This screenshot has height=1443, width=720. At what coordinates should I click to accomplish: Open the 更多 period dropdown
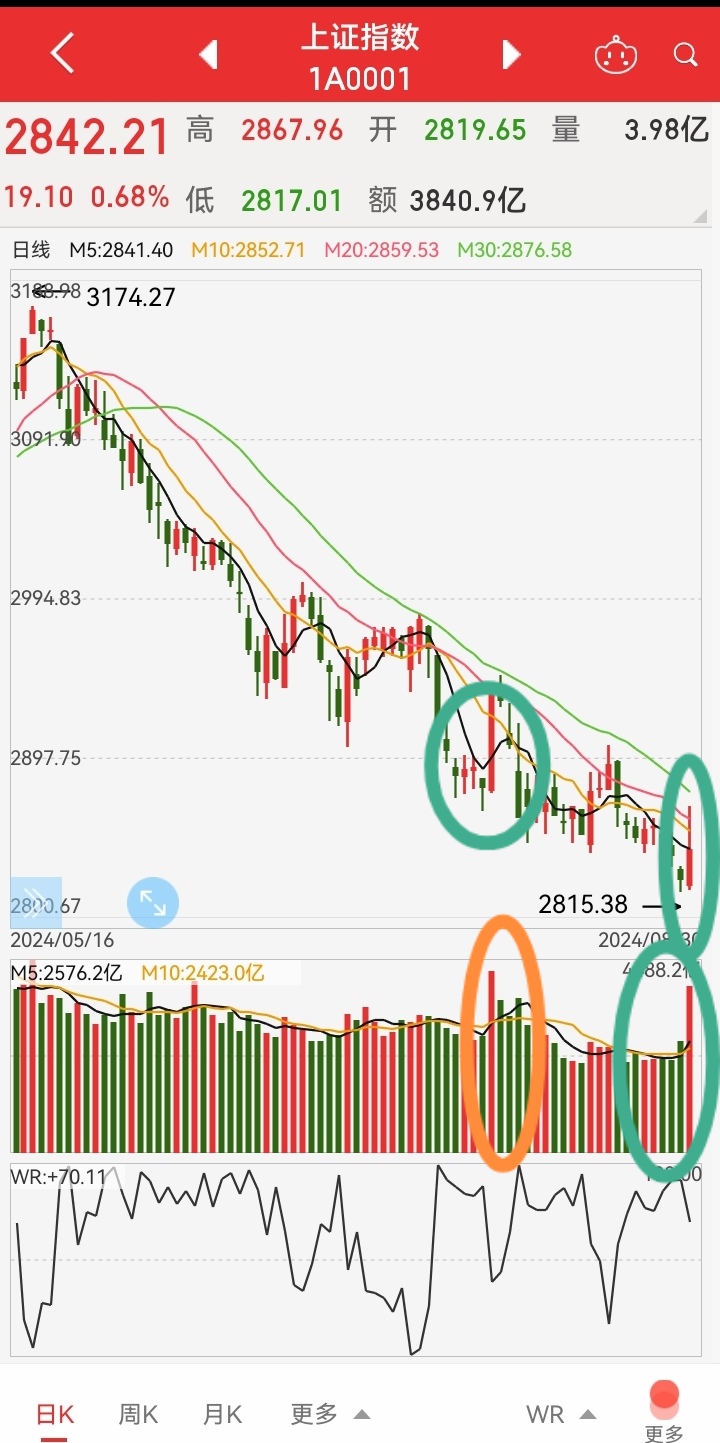click(x=330, y=1414)
